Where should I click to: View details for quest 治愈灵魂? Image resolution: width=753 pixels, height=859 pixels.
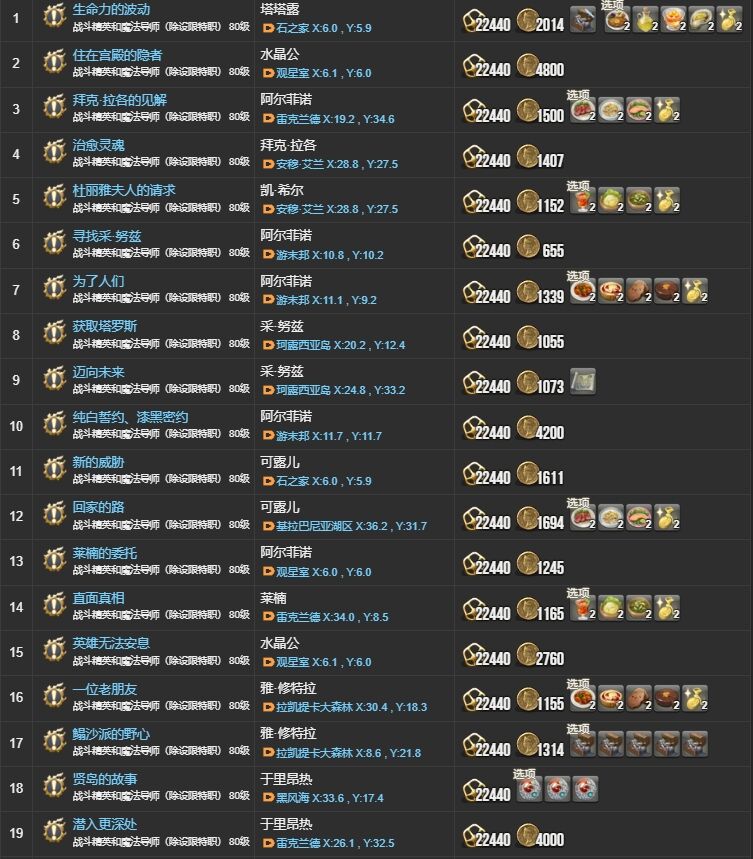98,145
